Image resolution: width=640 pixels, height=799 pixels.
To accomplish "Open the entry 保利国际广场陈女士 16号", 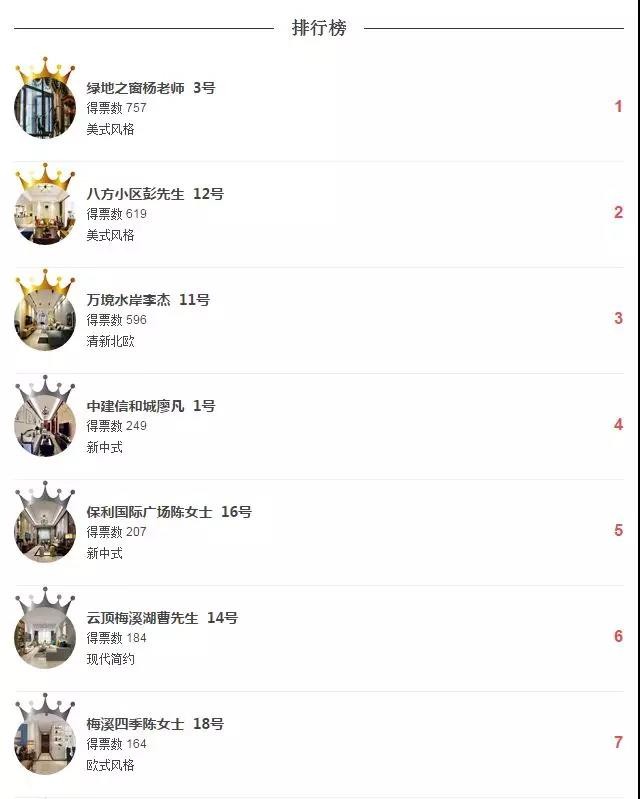I will pyautogui.click(x=168, y=512).
